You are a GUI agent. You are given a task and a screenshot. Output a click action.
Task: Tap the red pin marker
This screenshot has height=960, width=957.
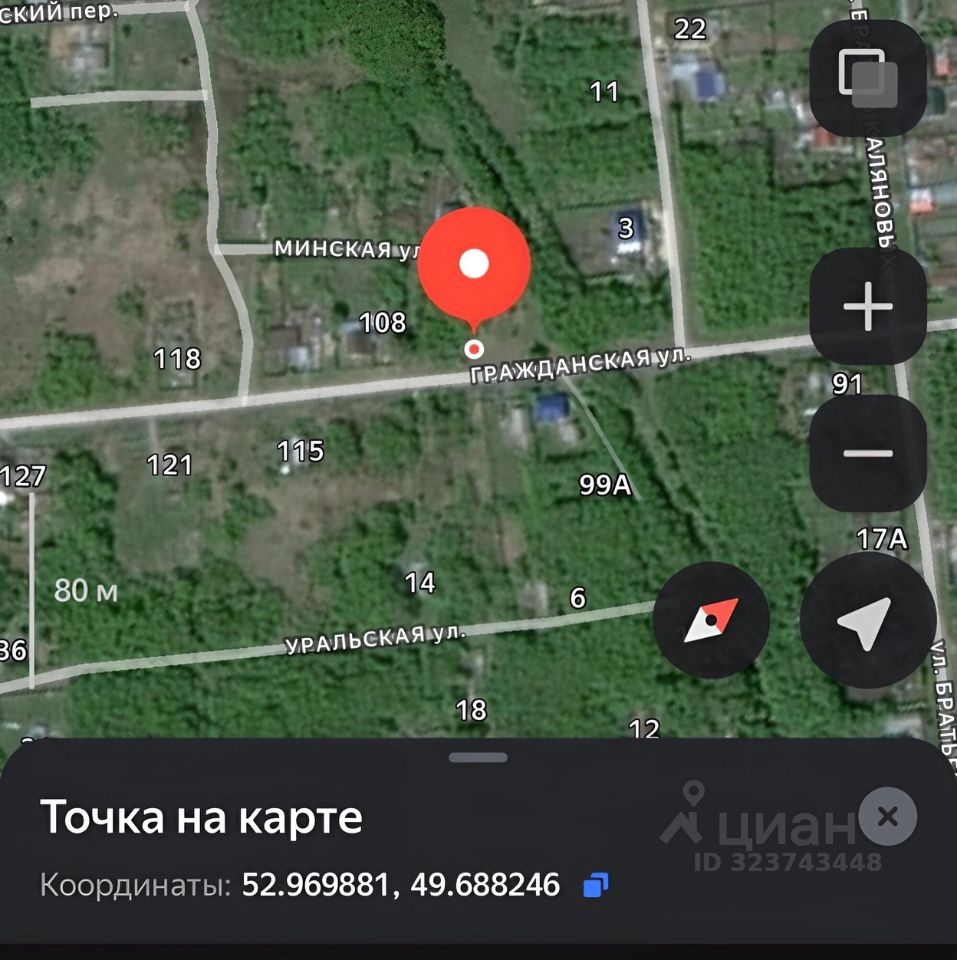coord(473,265)
